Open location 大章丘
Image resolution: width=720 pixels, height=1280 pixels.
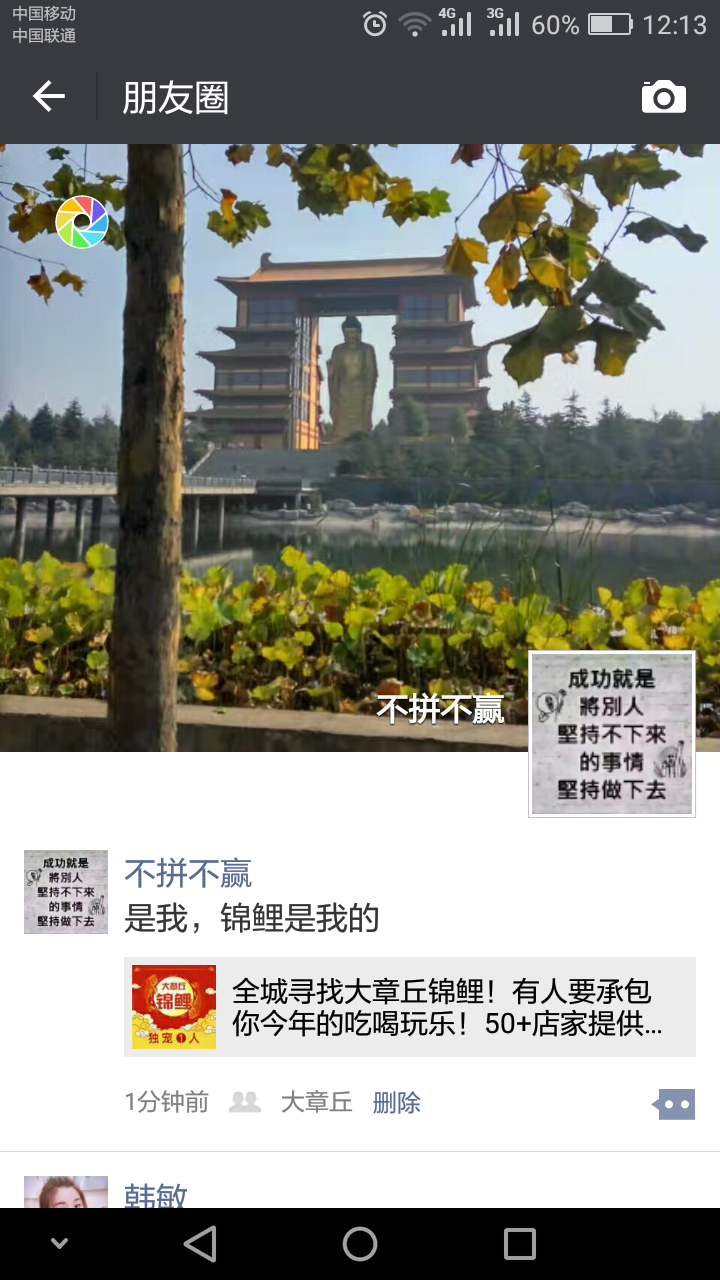pos(316,1102)
